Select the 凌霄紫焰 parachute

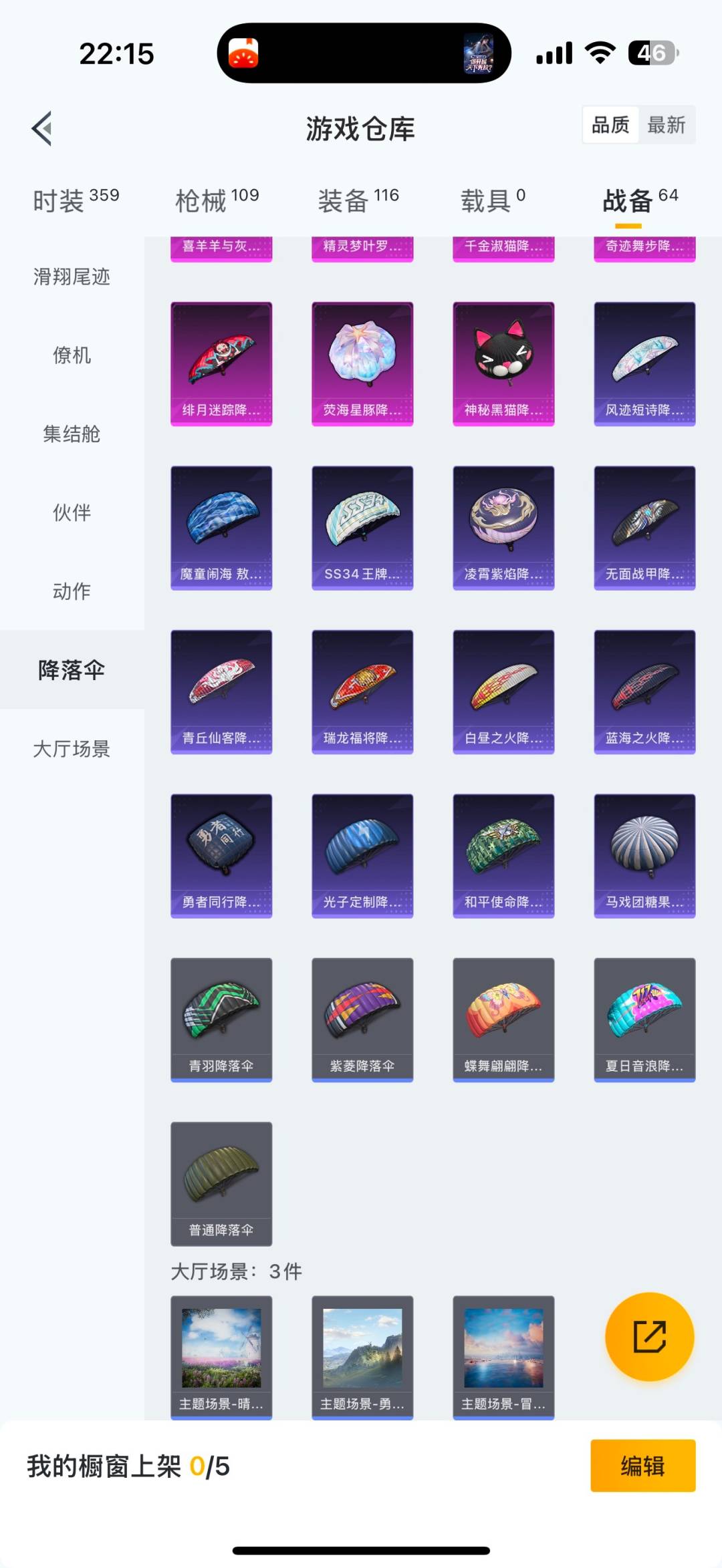[503, 528]
